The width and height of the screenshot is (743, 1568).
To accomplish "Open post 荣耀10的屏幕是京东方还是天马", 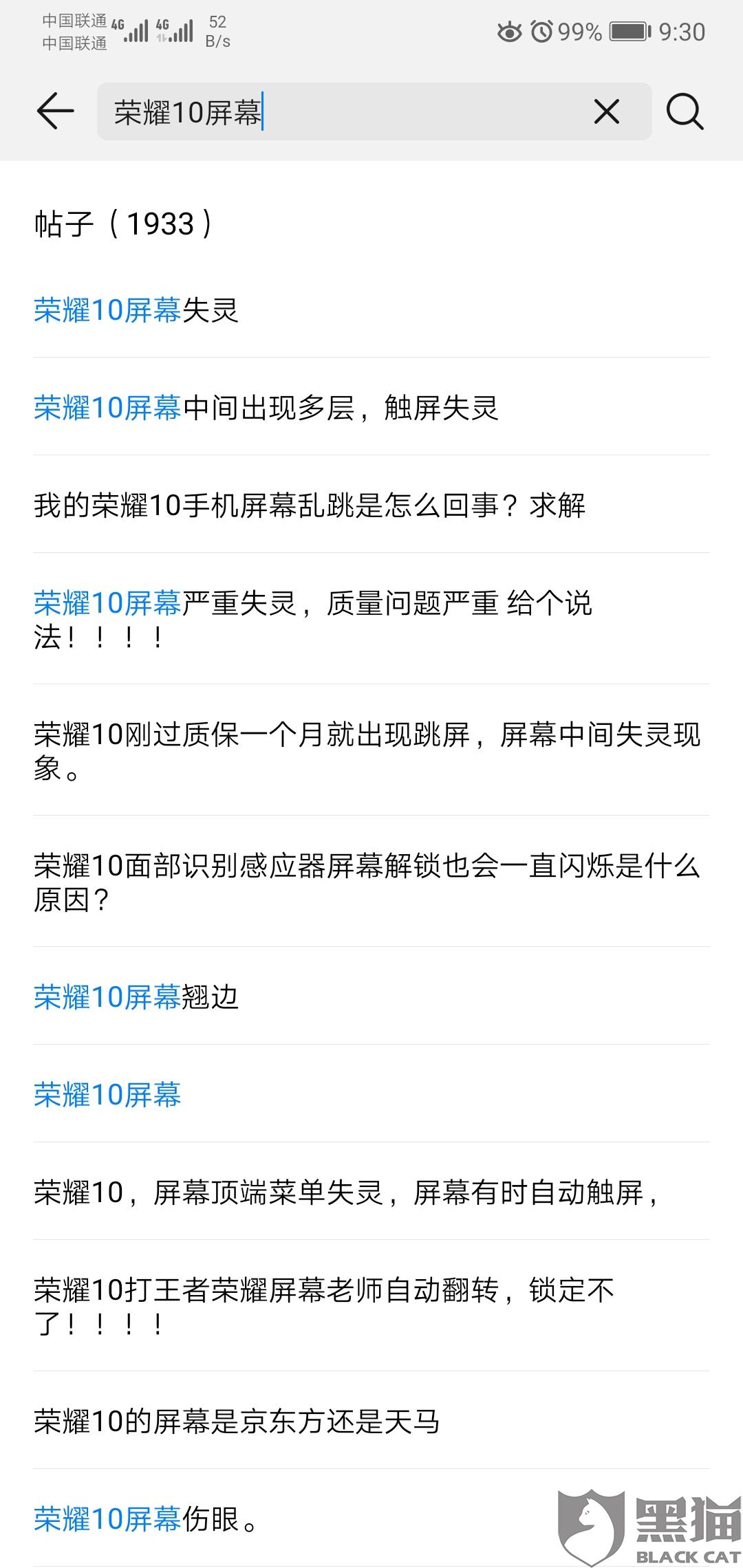I will pos(371,1422).
